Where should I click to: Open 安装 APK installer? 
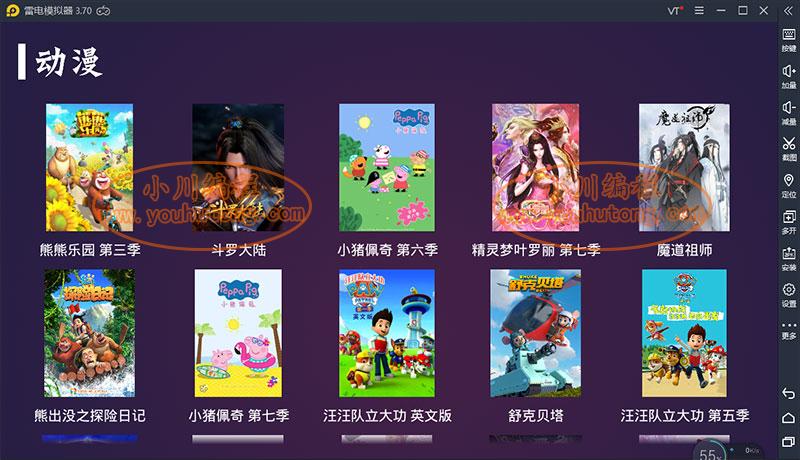[788, 257]
